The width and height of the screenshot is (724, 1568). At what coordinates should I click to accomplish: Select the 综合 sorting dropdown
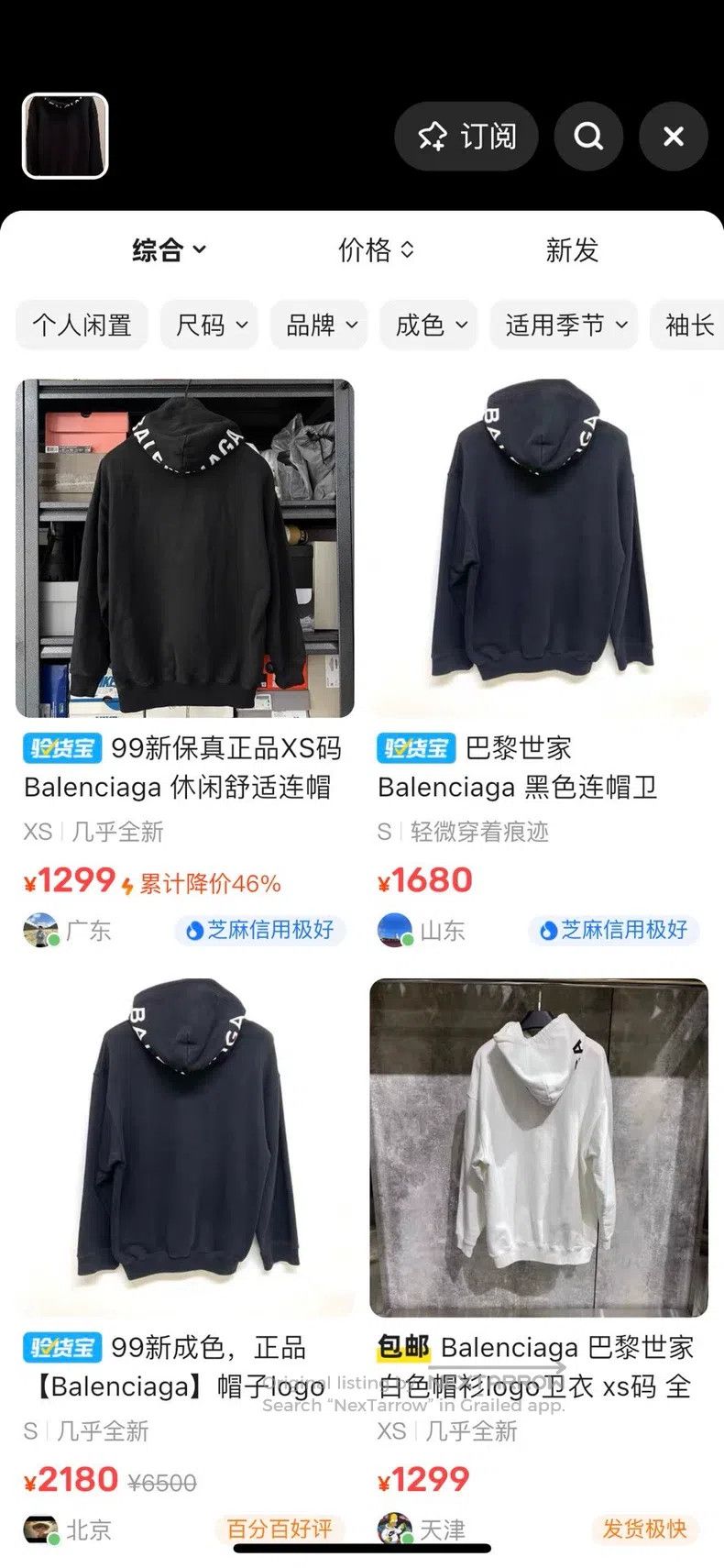point(169,249)
